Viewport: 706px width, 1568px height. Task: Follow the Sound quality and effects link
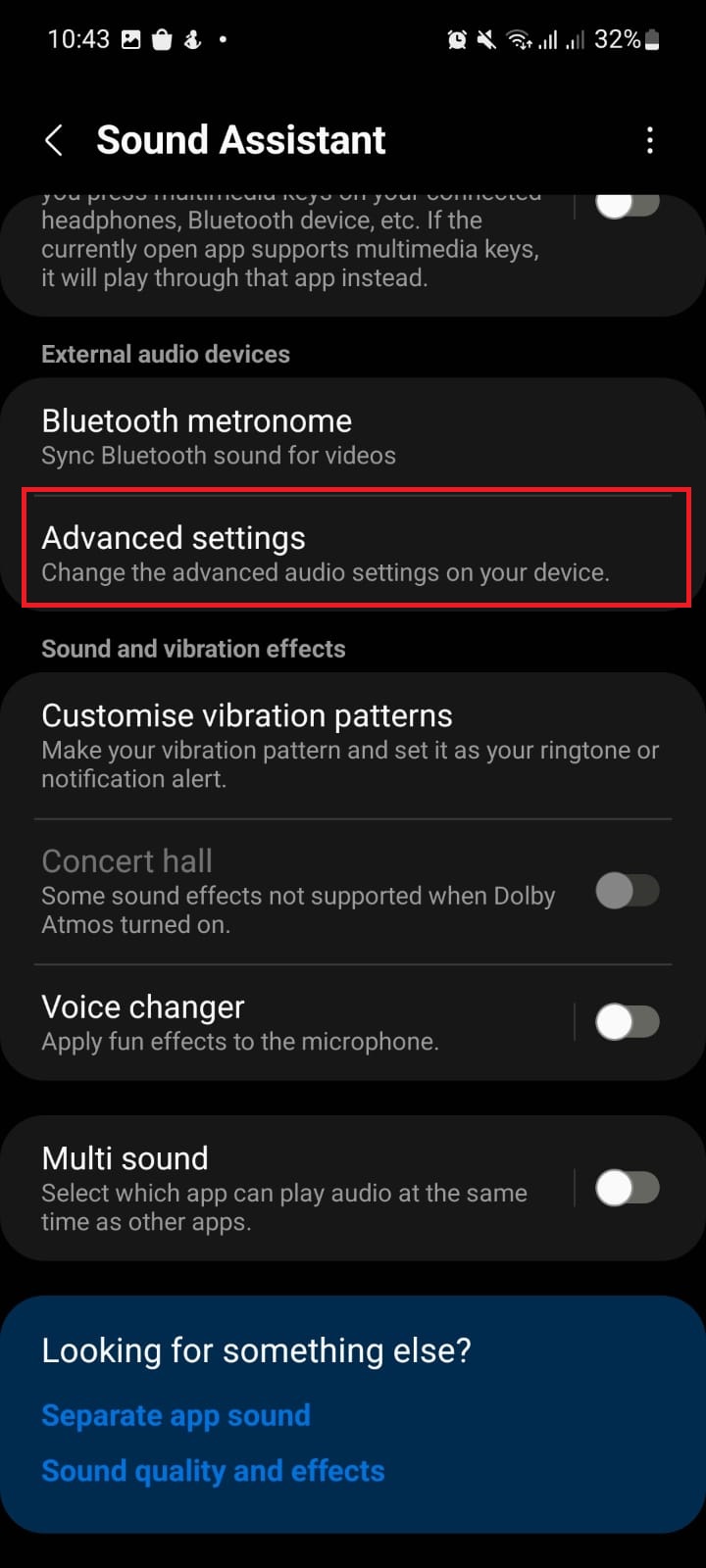coord(213,1471)
